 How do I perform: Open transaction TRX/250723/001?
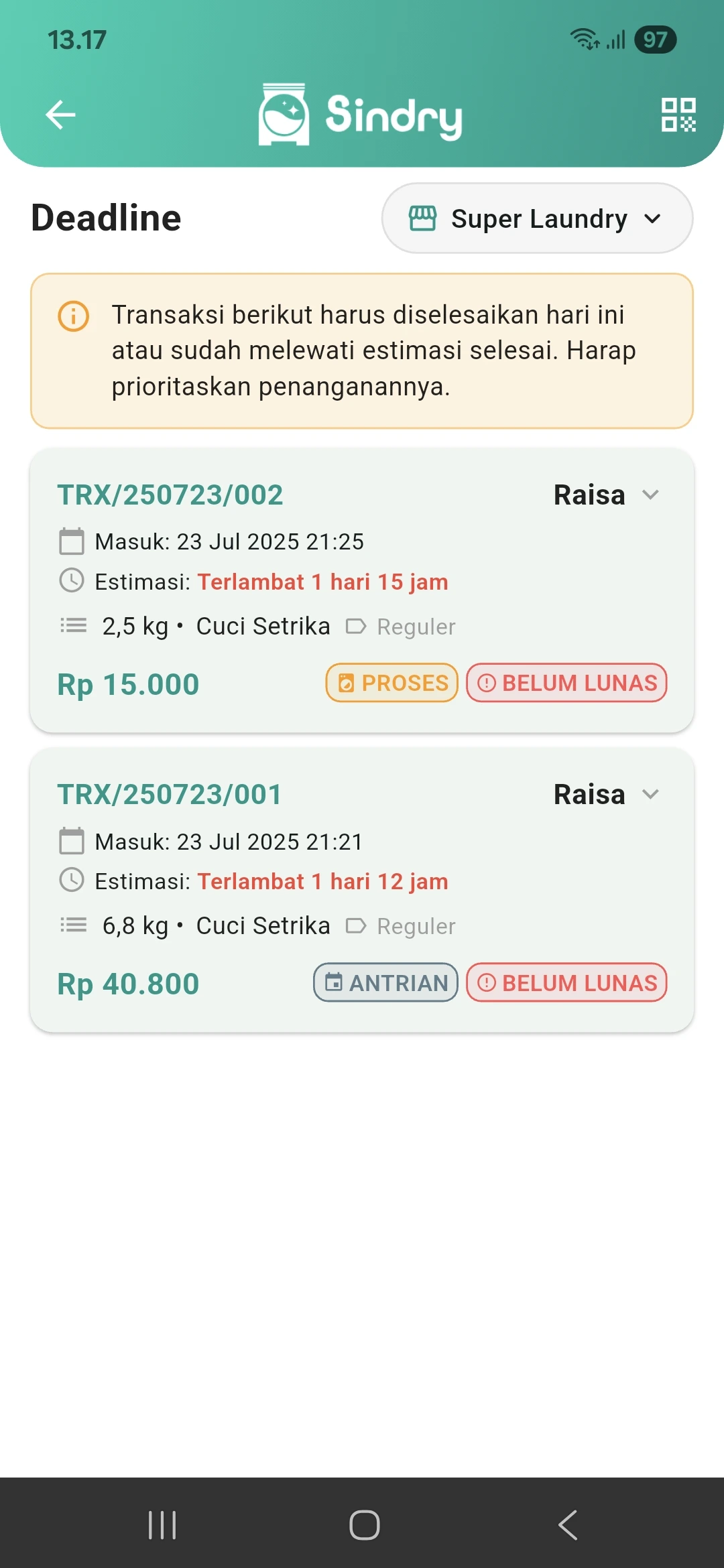[x=170, y=793]
